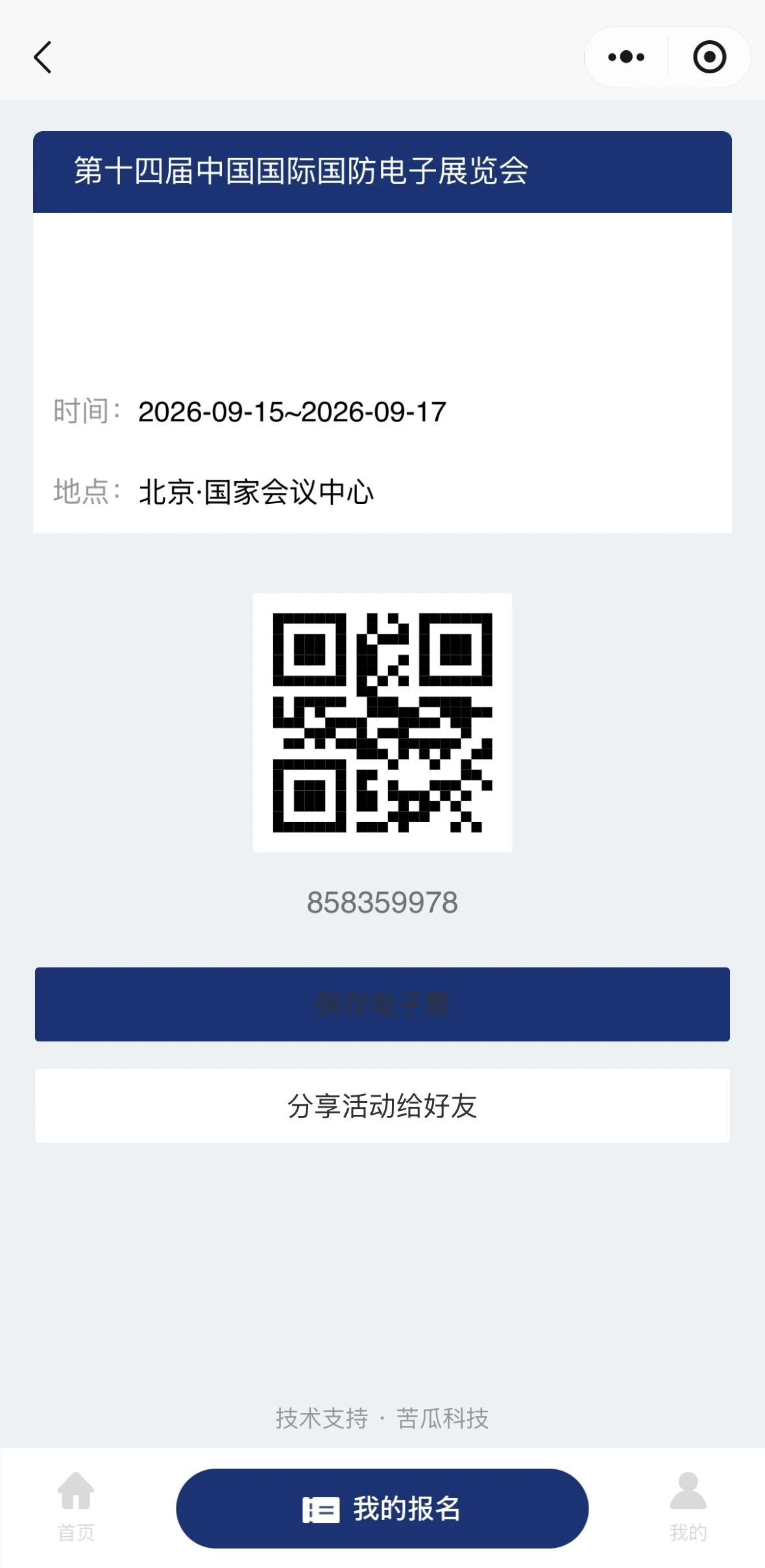The height and width of the screenshot is (1568, 765).
Task: Switch to the 首页 tab
Action: pyautogui.click(x=76, y=1506)
